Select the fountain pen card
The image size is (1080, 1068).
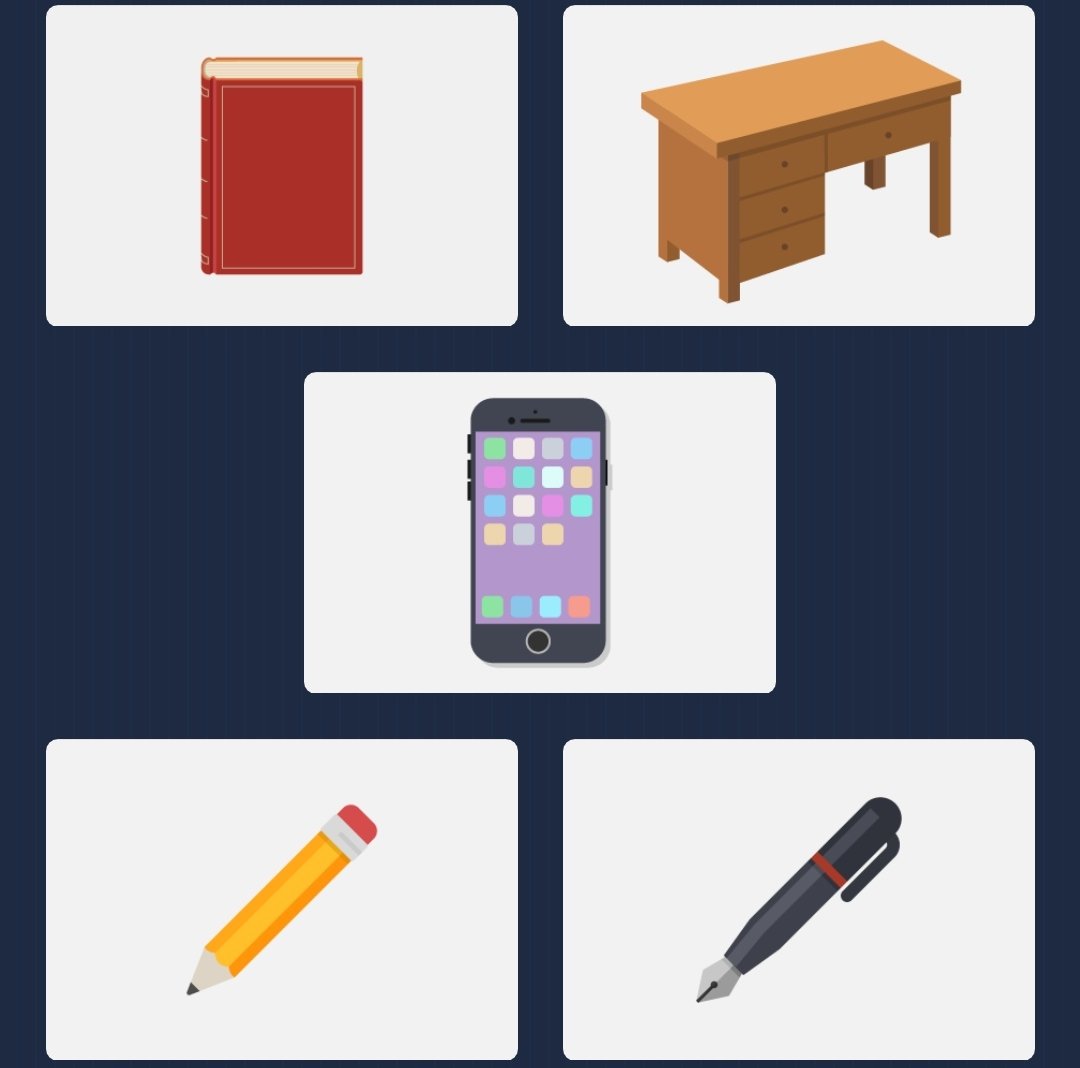tap(798, 899)
